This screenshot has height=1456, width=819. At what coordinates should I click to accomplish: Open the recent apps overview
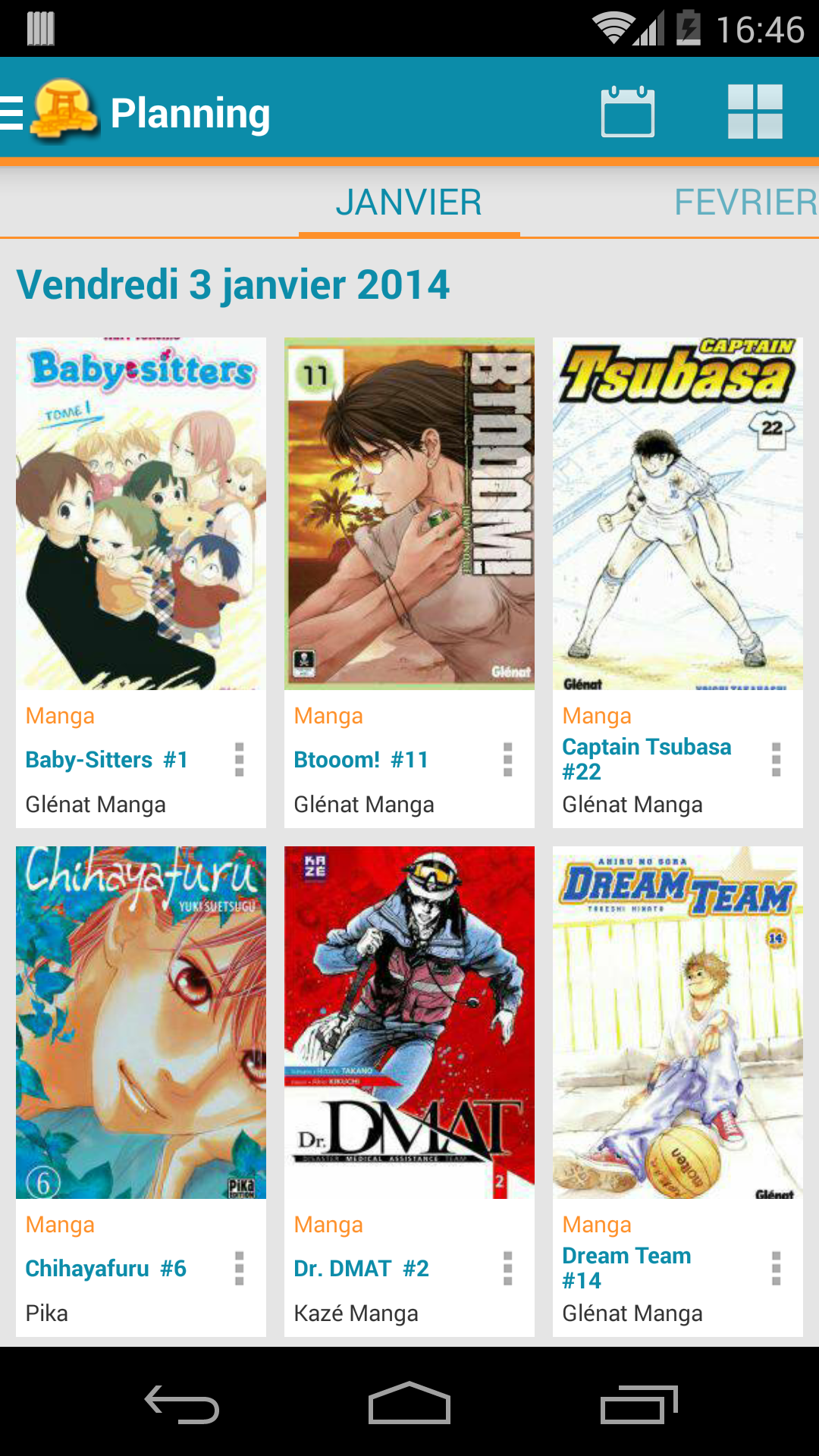pyautogui.click(x=639, y=1404)
